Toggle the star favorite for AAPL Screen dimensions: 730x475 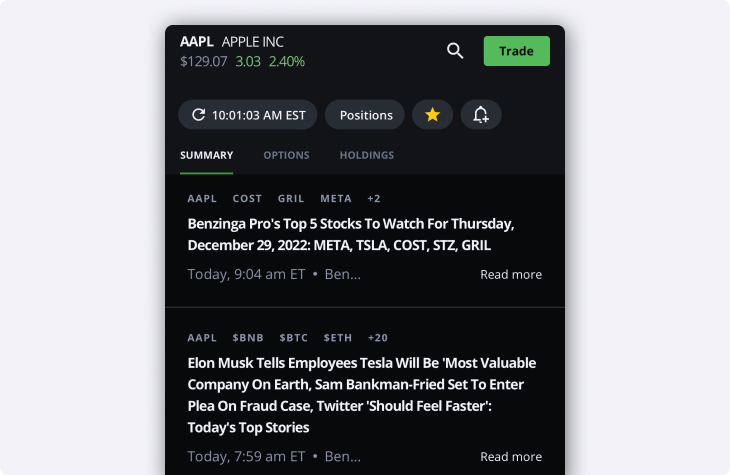[432, 115]
